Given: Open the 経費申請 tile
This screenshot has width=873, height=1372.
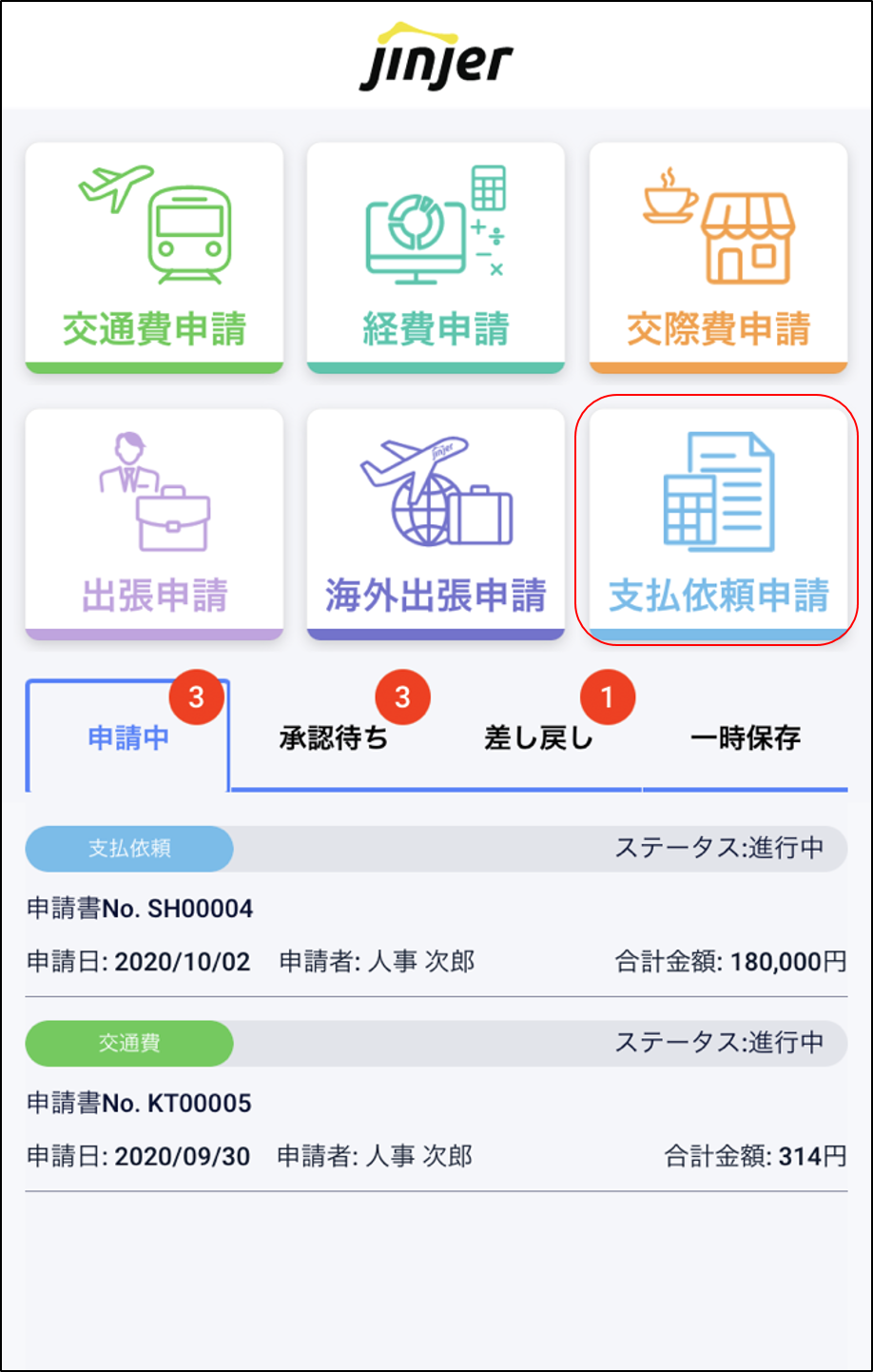Looking at the screenshot, I should tap(436, 257).
